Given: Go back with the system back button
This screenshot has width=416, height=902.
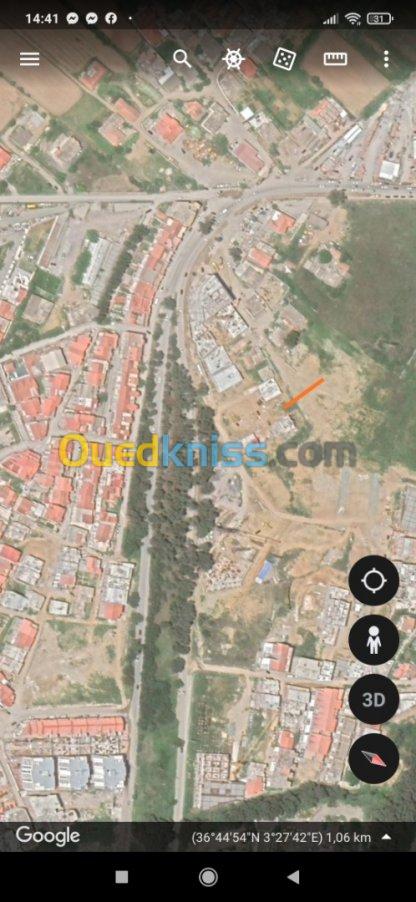Looking at the screenshot, I should tap(293, 877).
